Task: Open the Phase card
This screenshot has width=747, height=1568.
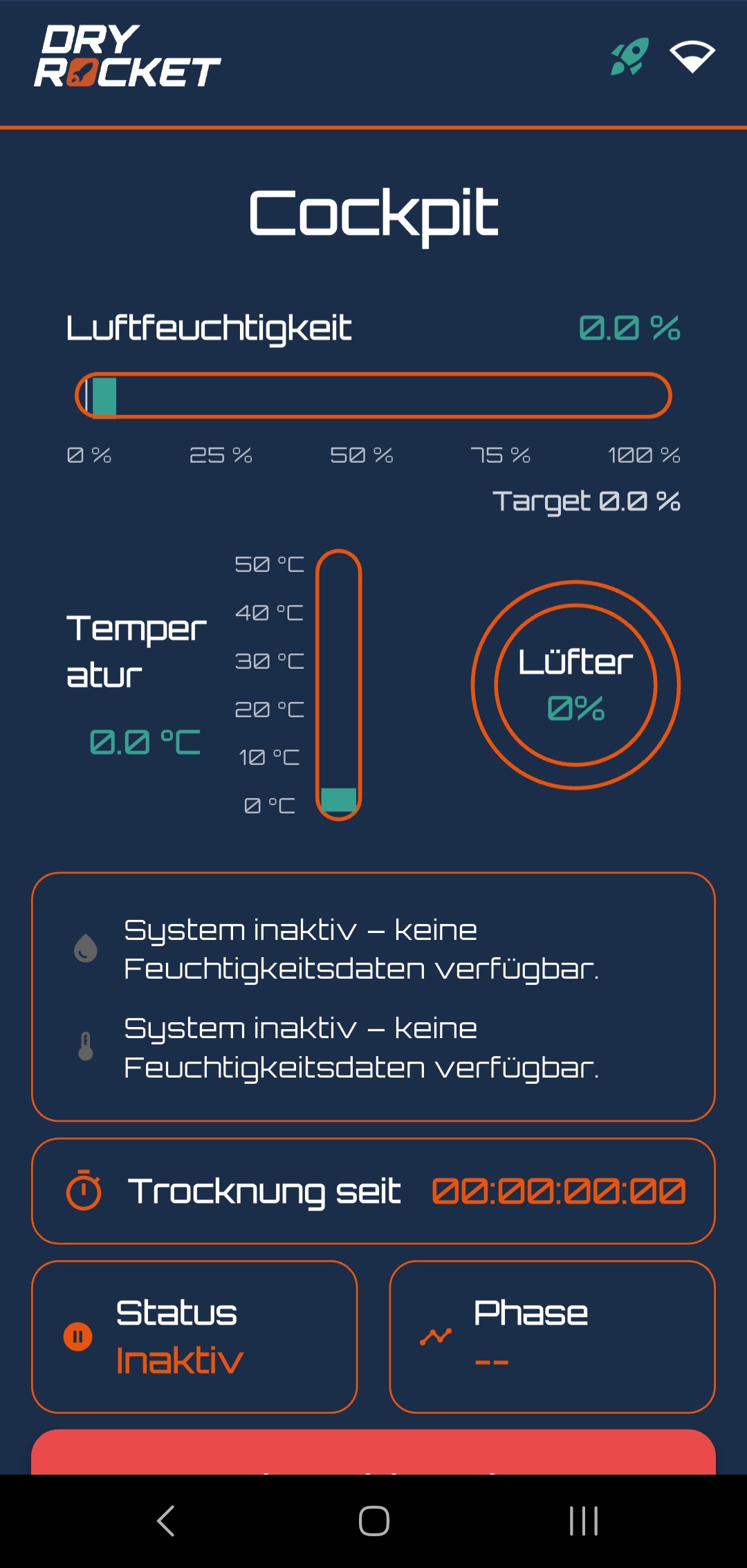Action: pos(552,1336)
